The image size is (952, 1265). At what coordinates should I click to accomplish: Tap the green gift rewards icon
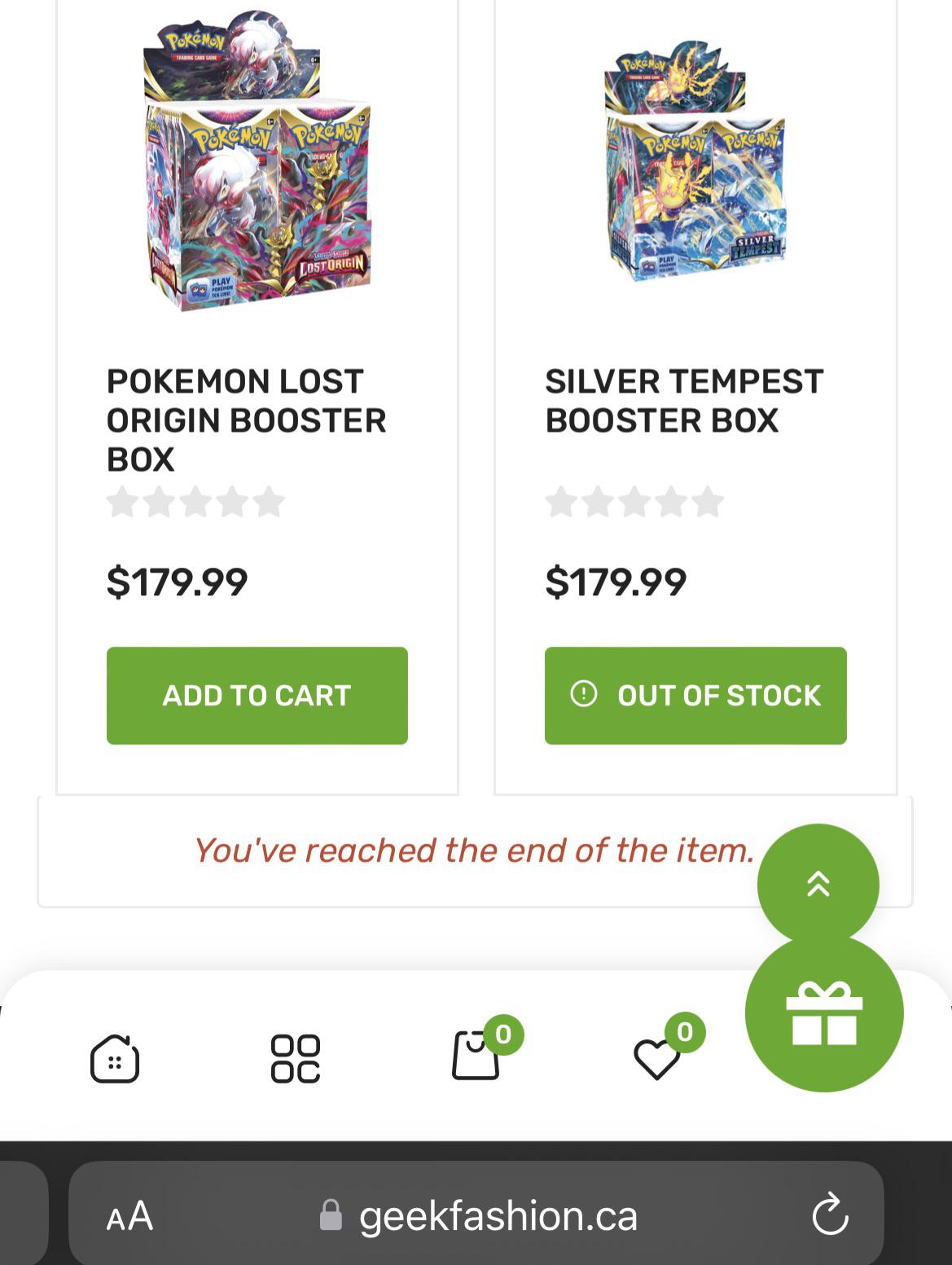[824, 1012]
